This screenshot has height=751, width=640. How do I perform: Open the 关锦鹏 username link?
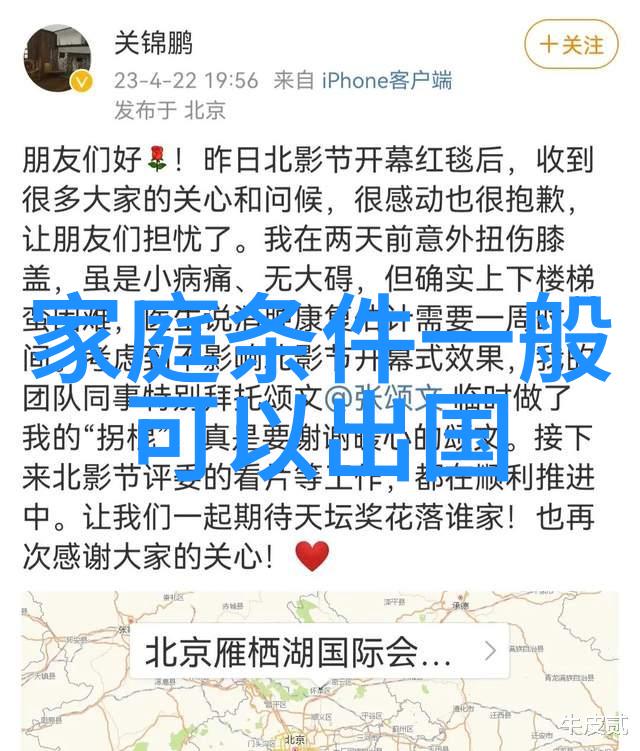(x=153, y=44)
